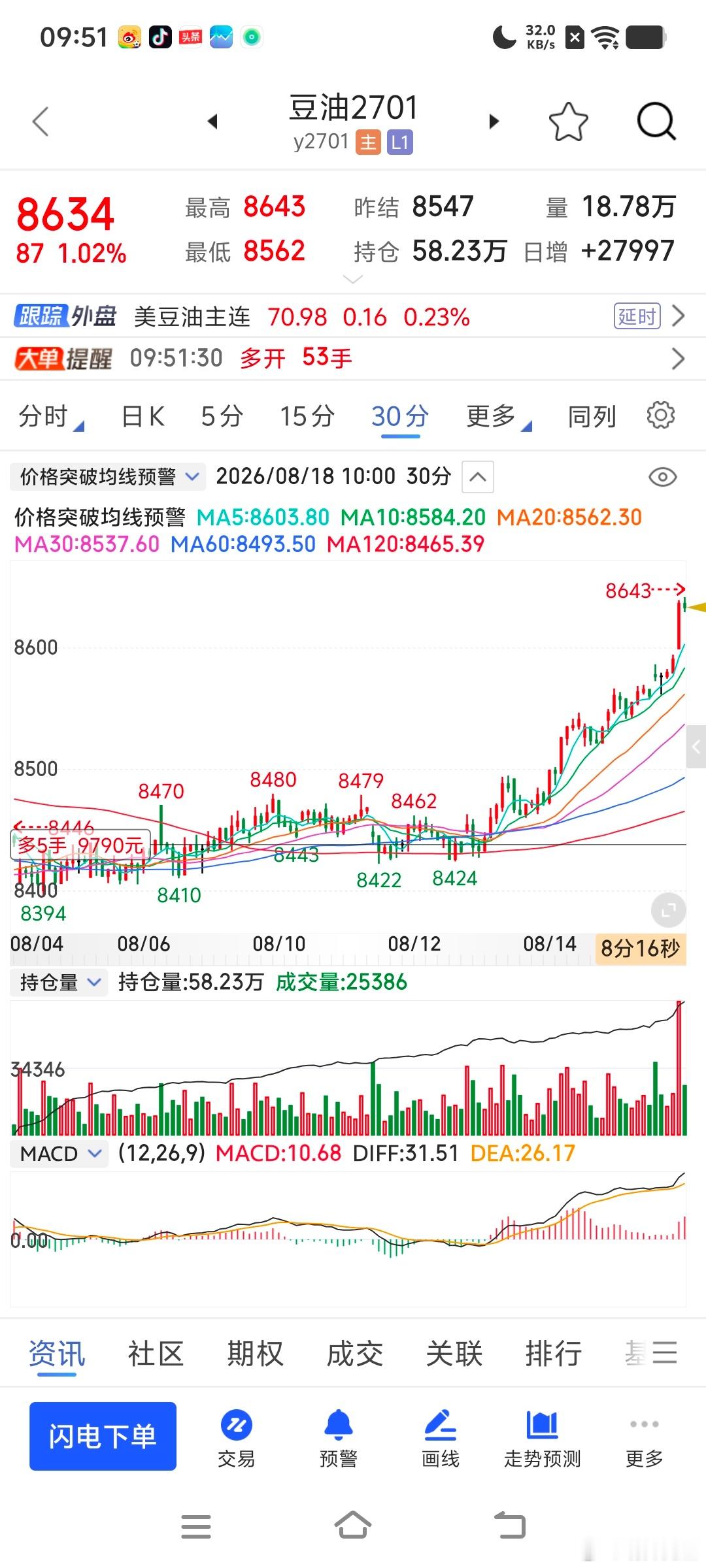Select the 15分 chart period
Image resolution: width=706 pixels, height=1568 pixels.
pyautogui.click(x=307, y=416)
